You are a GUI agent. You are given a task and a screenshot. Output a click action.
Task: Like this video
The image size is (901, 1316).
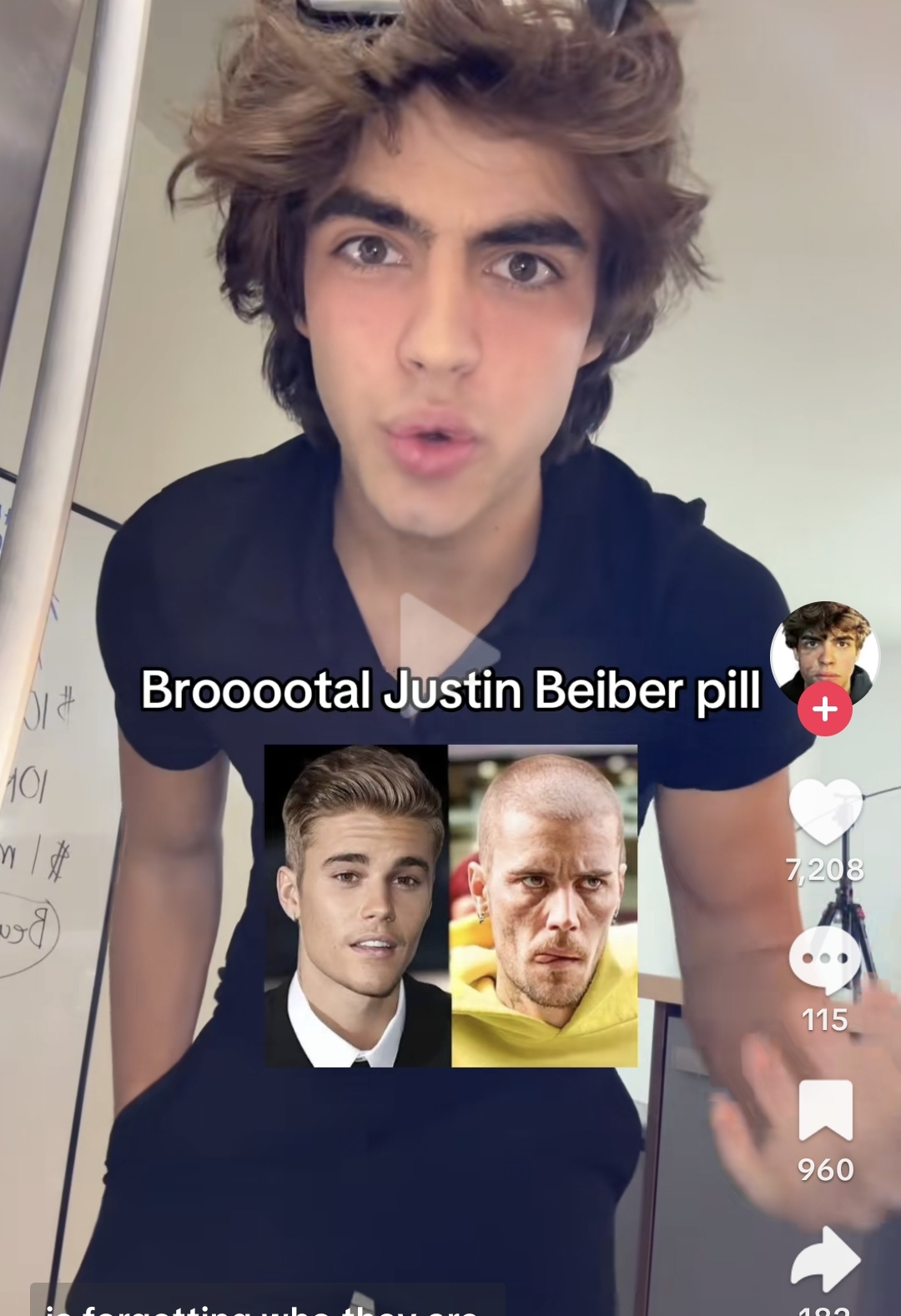point(825,812)
